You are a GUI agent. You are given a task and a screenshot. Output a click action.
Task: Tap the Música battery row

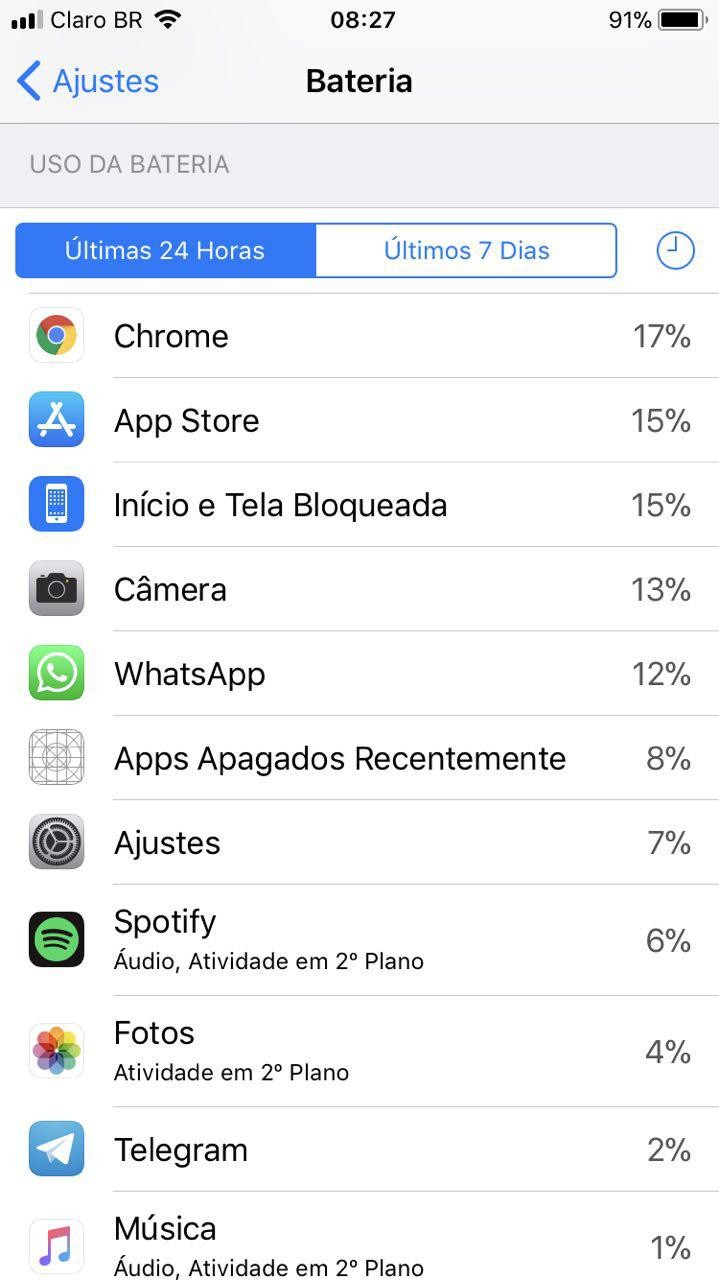coord(360,1245)
